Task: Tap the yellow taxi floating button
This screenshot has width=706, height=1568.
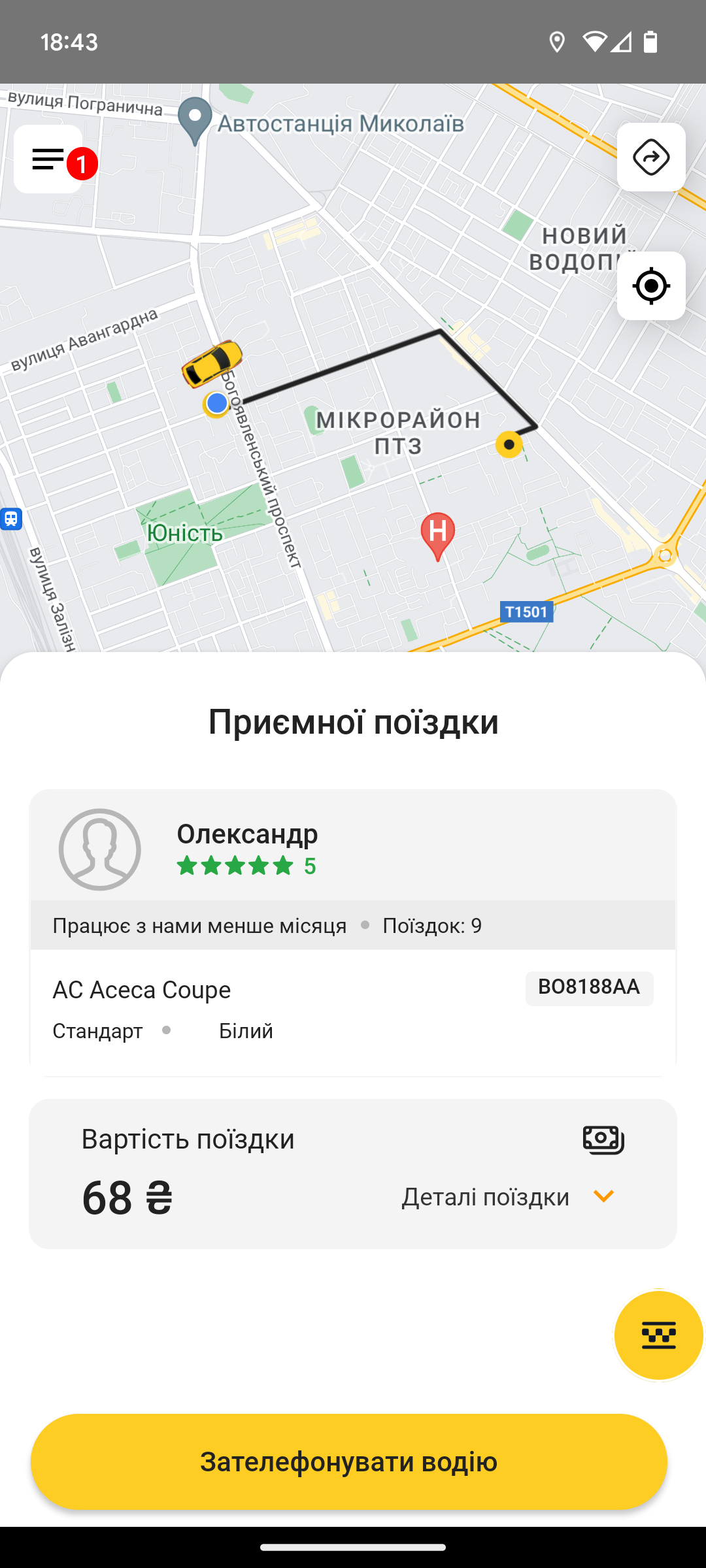Action: coord(658,1335)
